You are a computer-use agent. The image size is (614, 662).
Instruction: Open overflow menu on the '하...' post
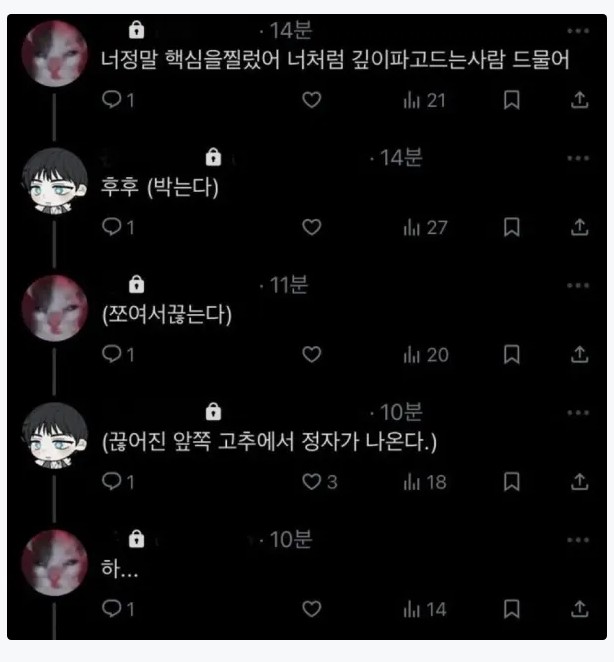578,540
